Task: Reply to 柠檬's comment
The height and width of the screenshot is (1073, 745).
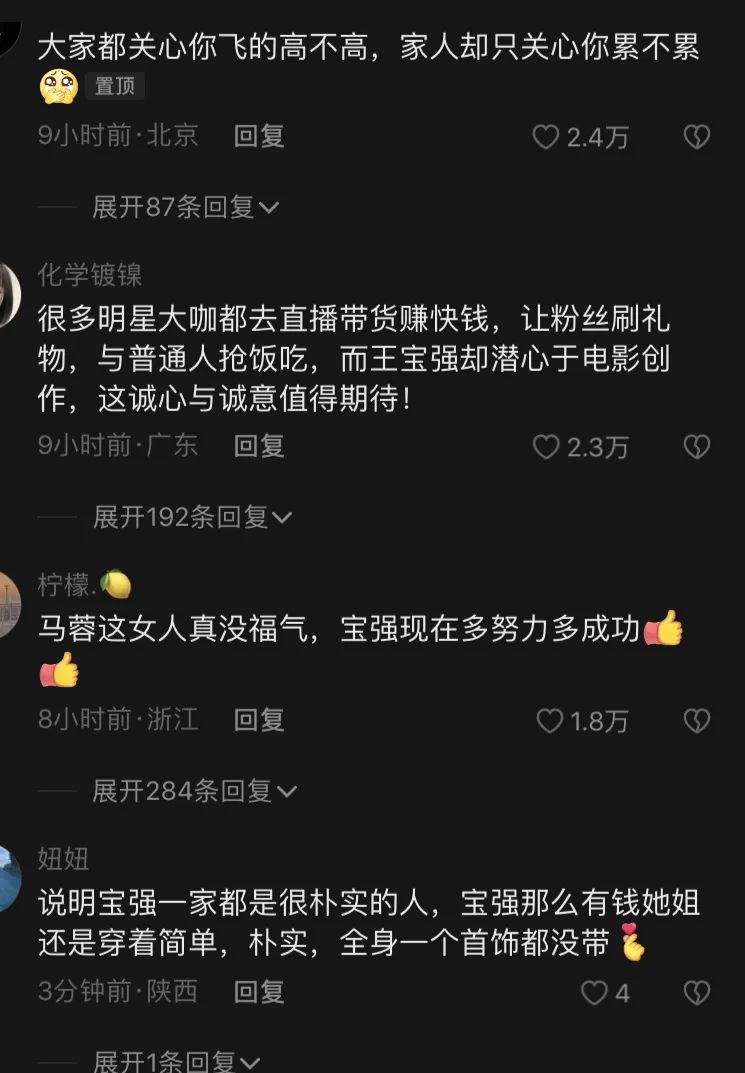Action: coord(259,719)
